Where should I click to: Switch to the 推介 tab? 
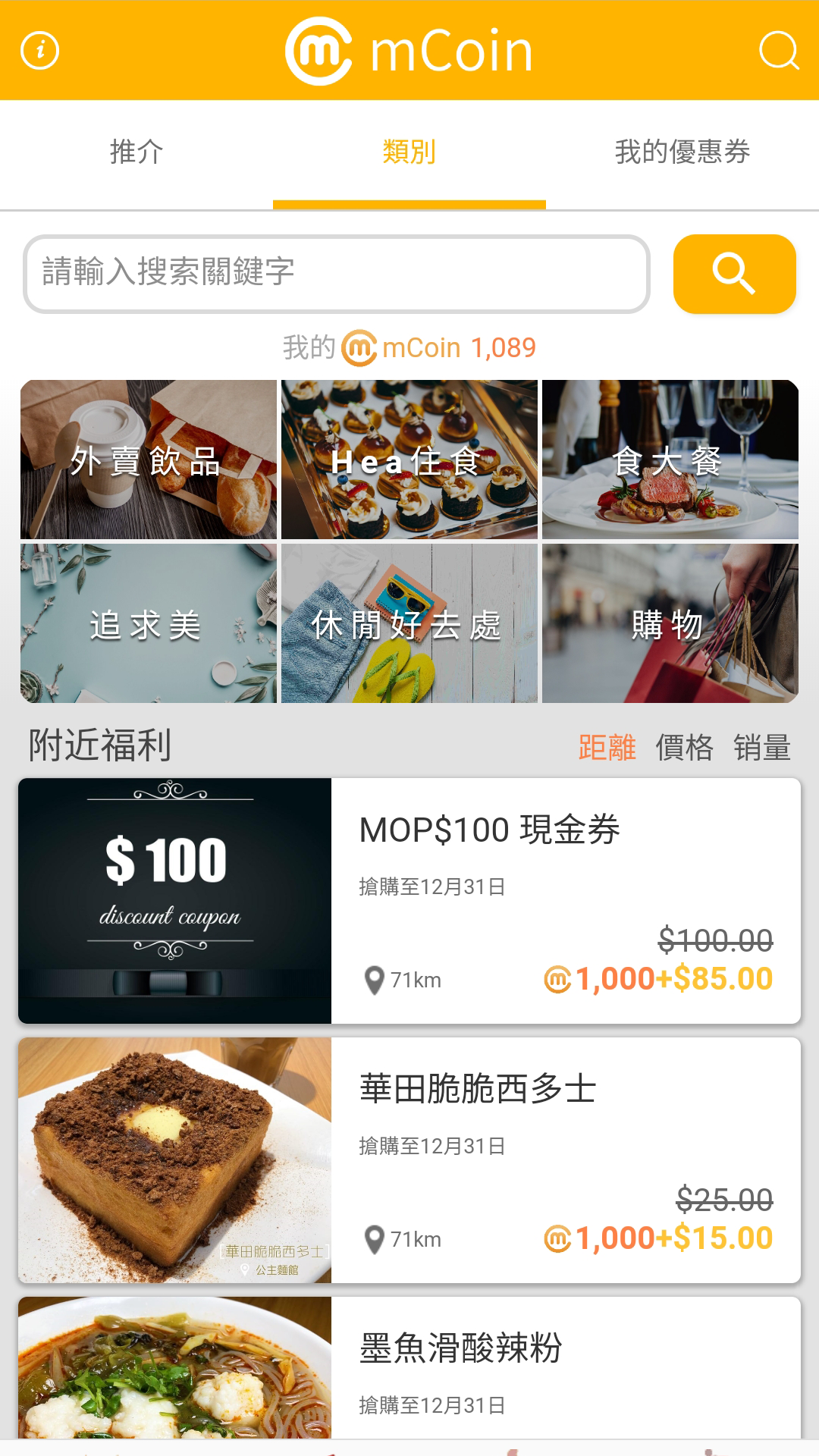[x=136, y=152]
